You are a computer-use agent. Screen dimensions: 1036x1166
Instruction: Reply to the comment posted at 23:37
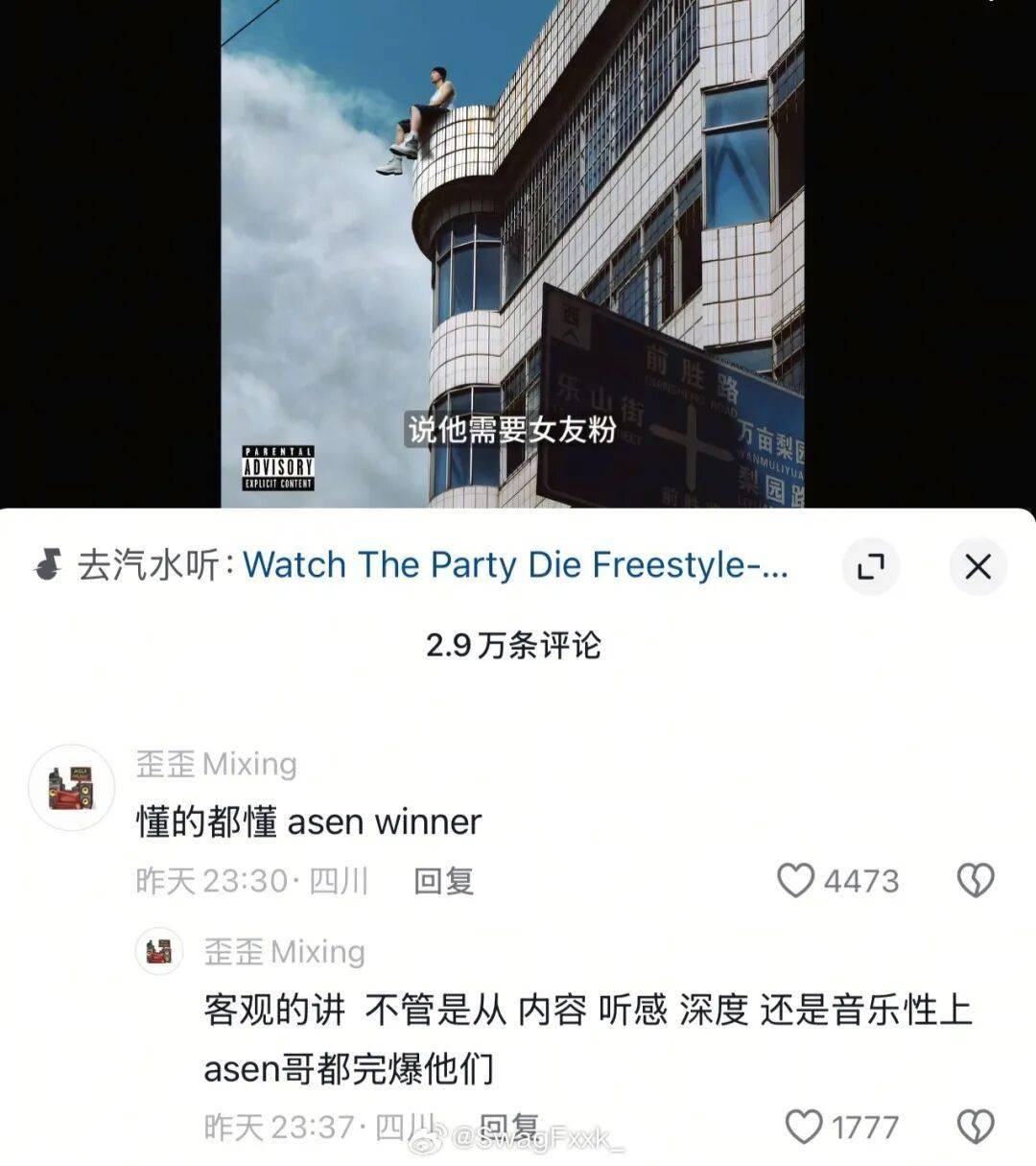(x=508, y=1127)
